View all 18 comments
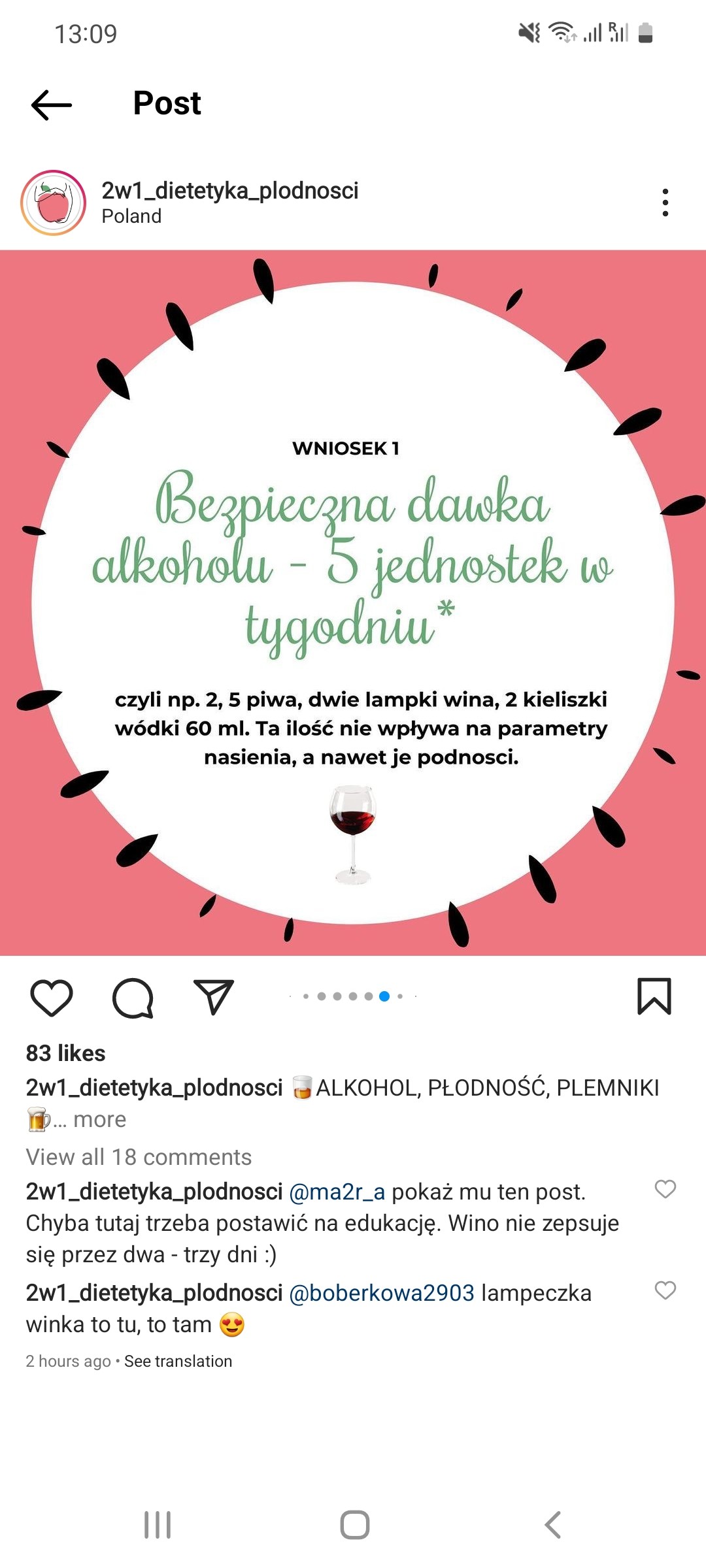706x1568 pixels. [139, 1157]
